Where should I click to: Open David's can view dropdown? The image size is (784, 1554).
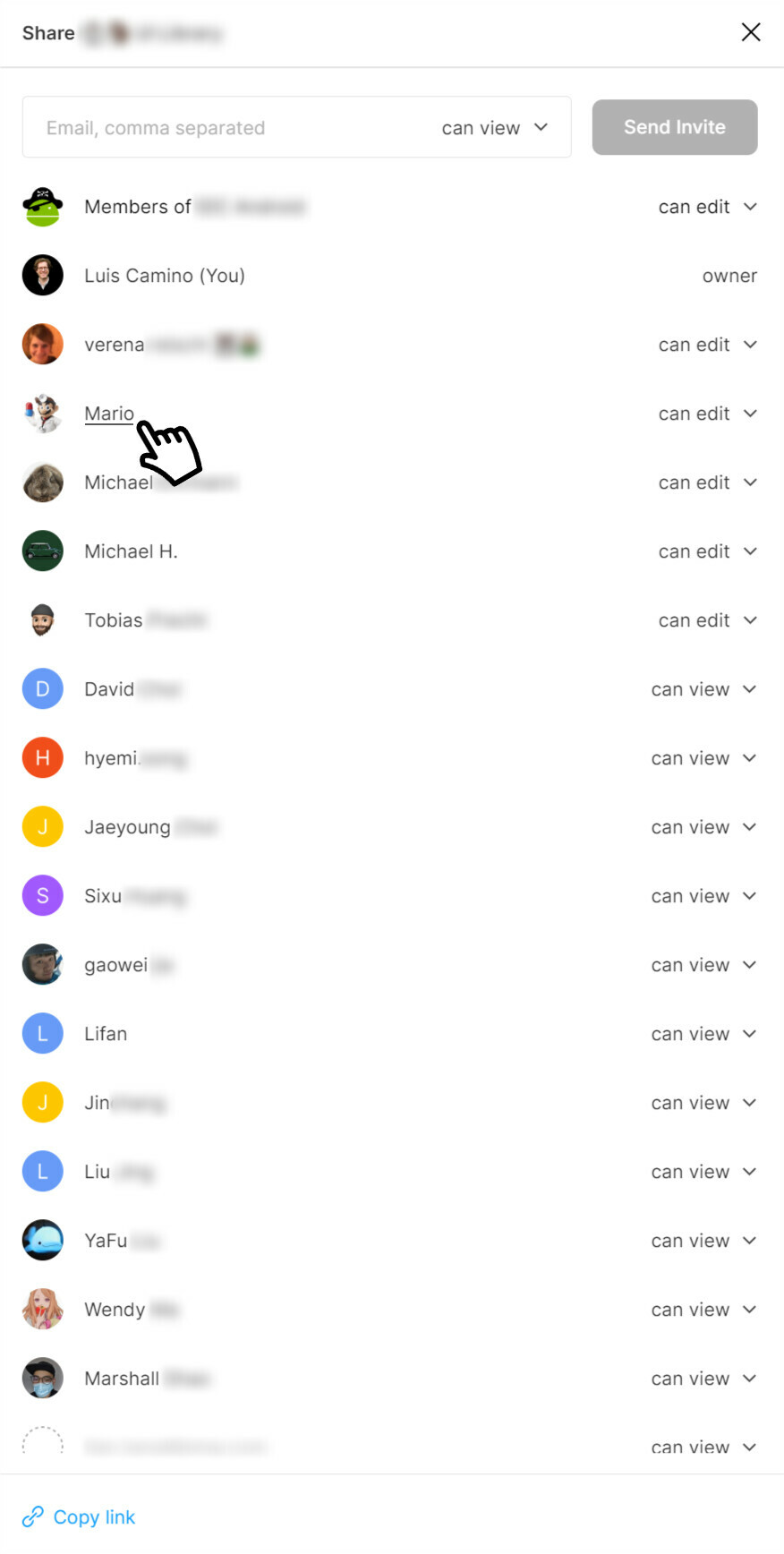click(x=704, y=689)
